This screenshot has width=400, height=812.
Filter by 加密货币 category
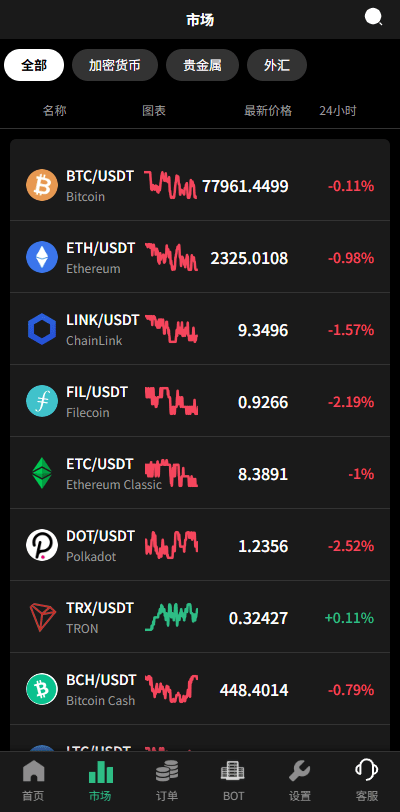point(115,66)
